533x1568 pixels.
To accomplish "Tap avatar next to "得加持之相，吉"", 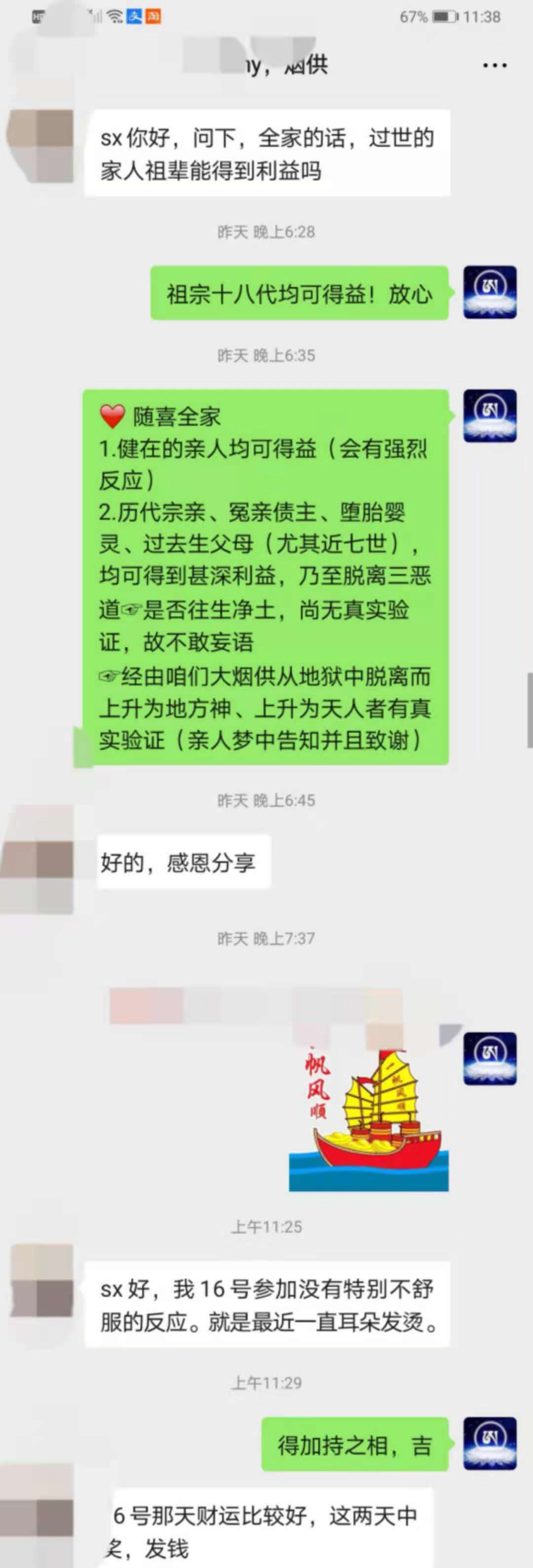I will coord(490,1444).
